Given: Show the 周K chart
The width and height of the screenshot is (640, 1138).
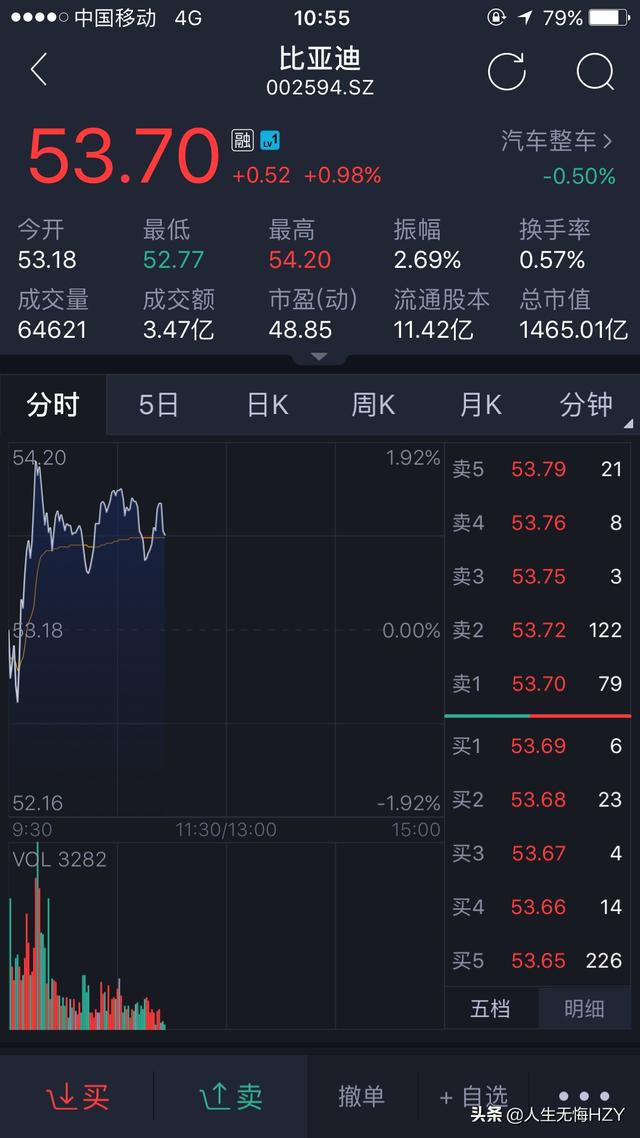Looking at the screenshot, I should tap(373, 405).
